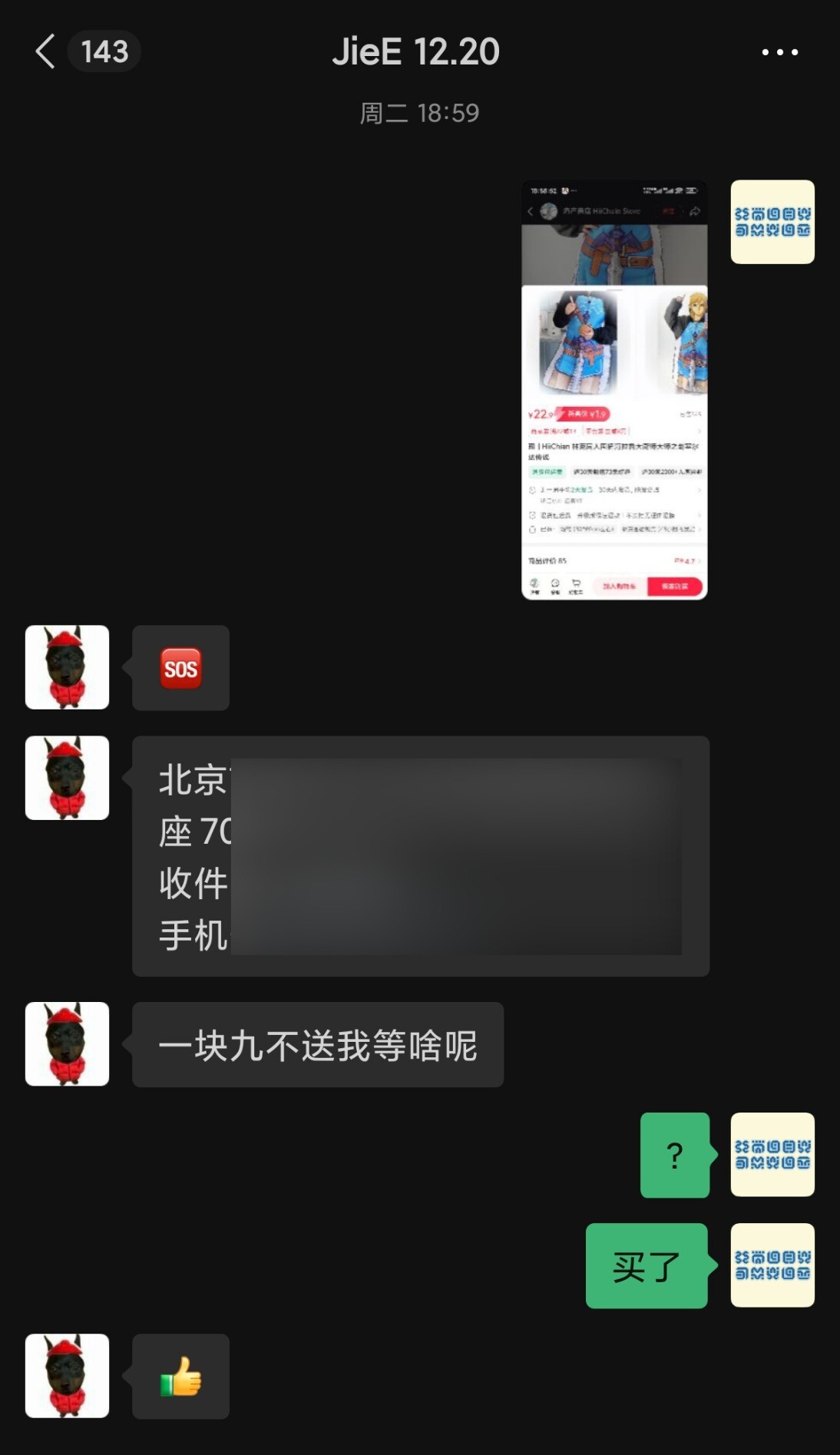Open the shared product screenshot image

click(614, 389)
